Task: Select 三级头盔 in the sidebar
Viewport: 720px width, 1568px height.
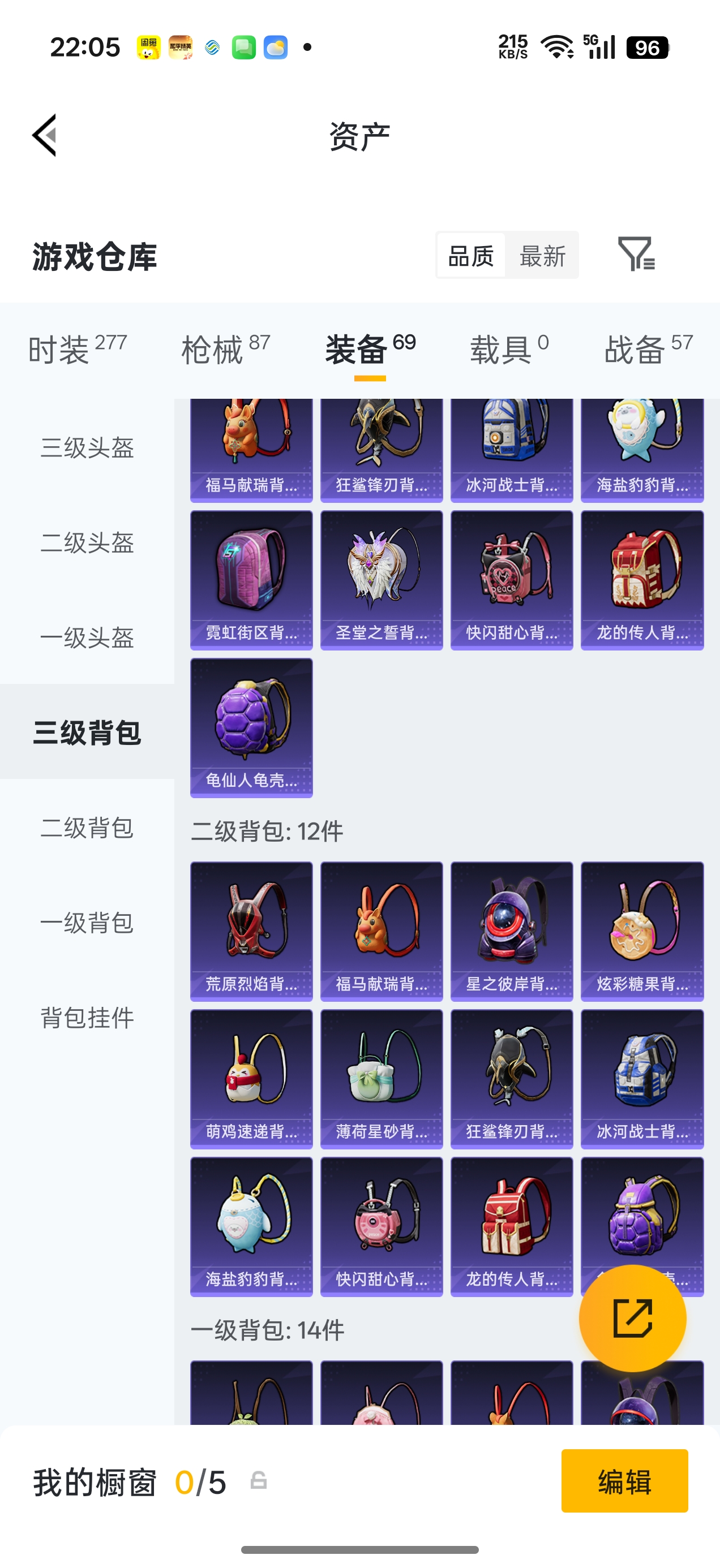Action: pos(87,447)
